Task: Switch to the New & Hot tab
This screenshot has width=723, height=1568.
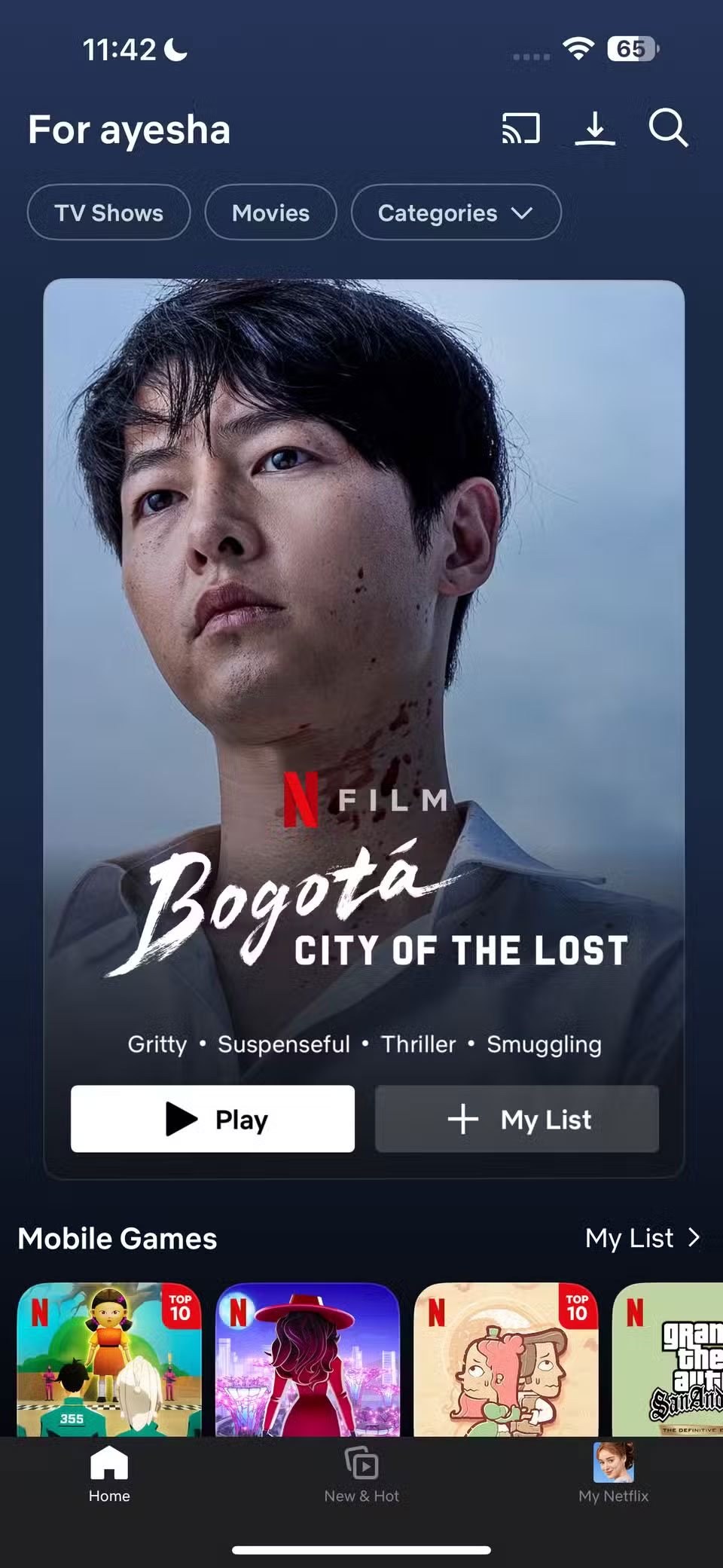Action: (361, 1475)
